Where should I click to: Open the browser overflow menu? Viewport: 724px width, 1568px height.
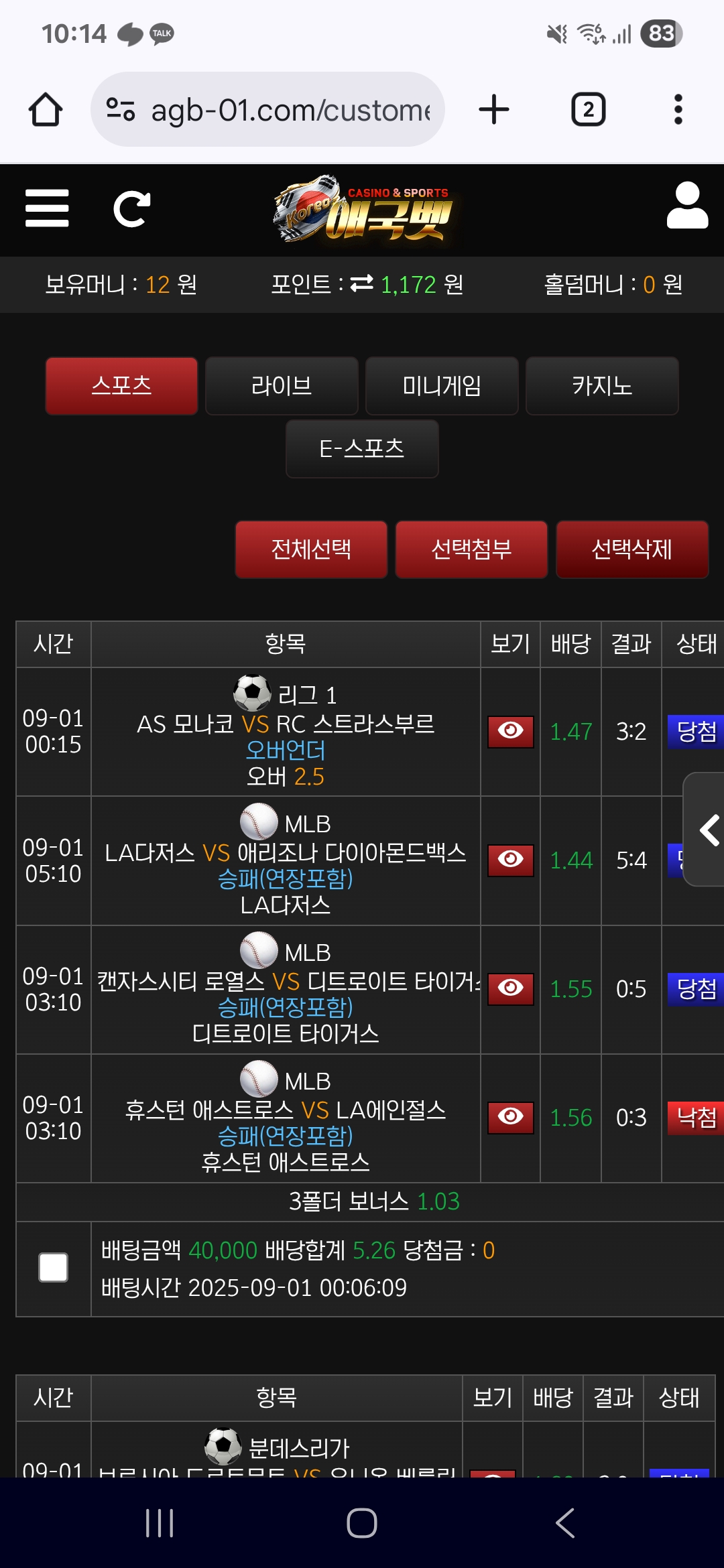(678, 109)
